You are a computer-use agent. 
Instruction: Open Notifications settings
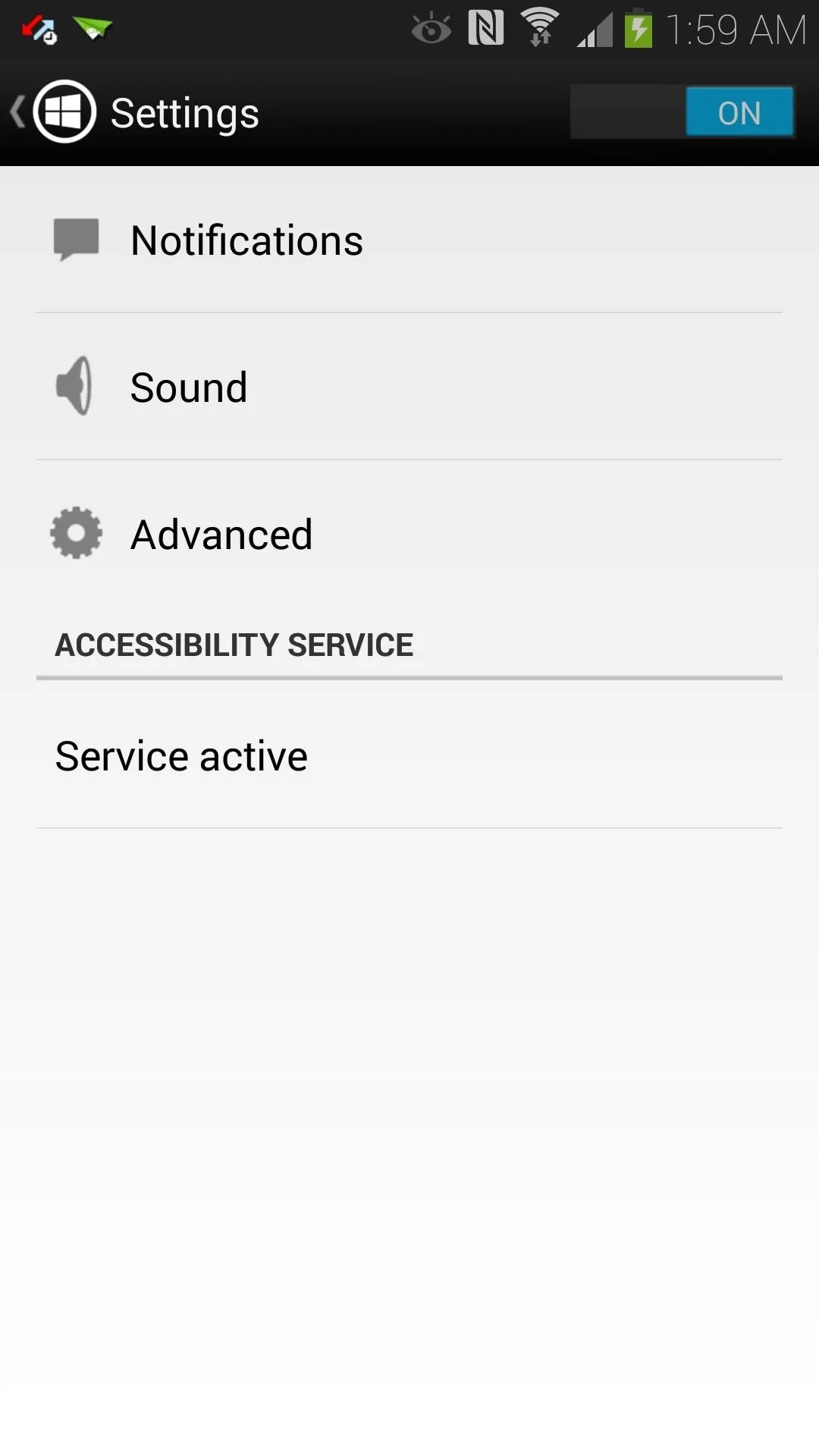pyautogui.click(x=409, y=240)
